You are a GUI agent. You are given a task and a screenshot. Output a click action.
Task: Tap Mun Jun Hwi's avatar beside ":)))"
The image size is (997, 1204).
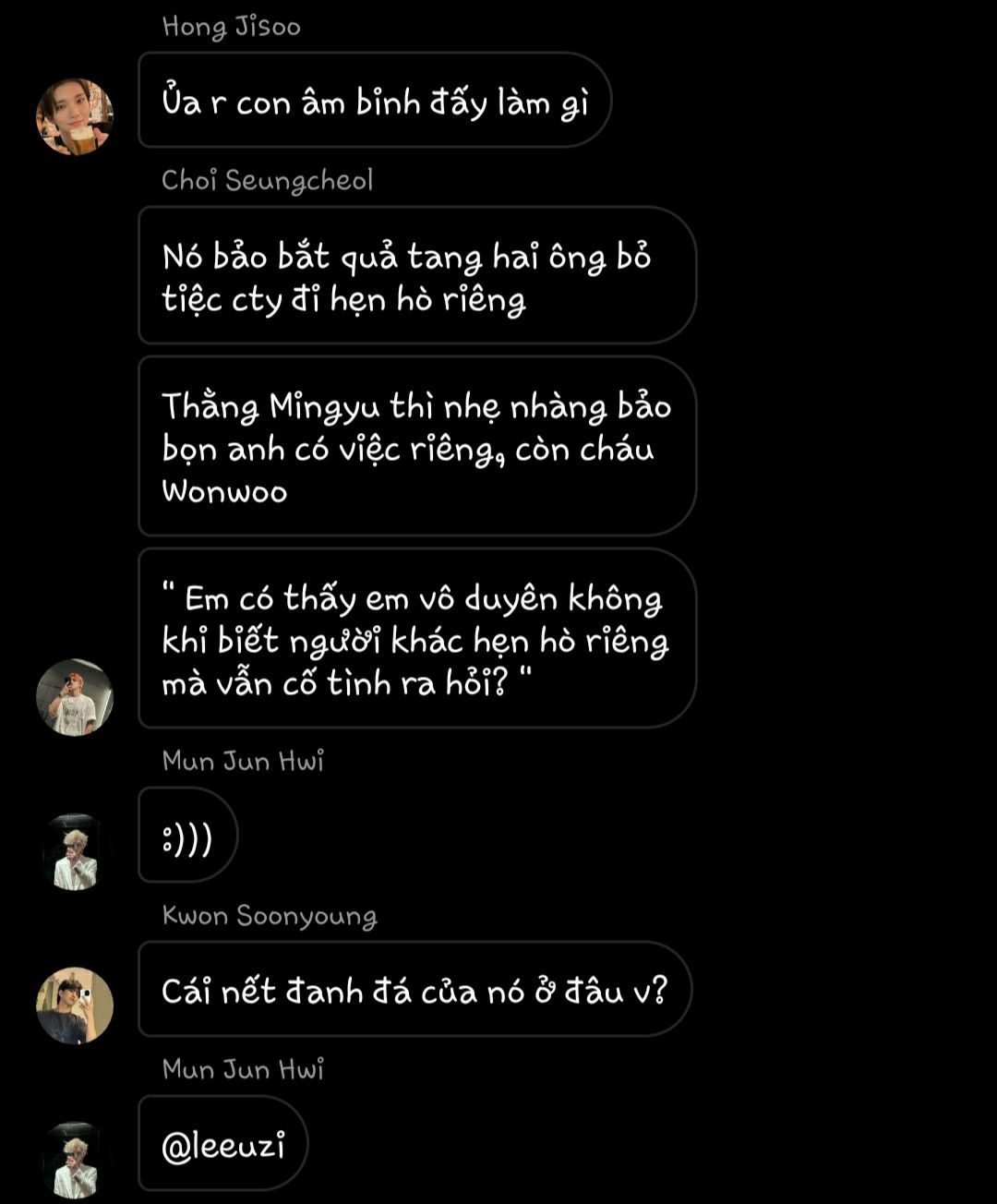75,851
